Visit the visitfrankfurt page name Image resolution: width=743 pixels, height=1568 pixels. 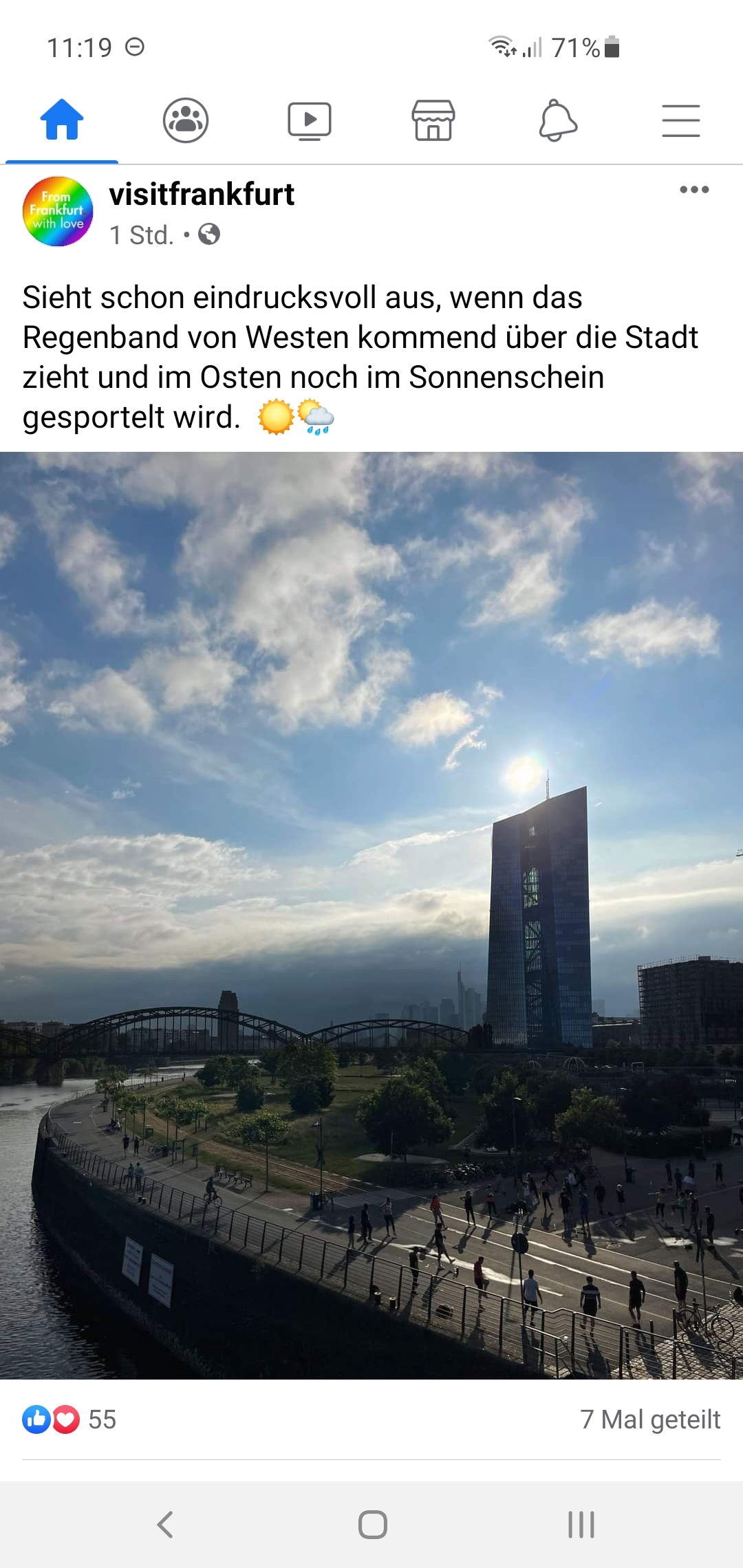(x=202, y=195)
